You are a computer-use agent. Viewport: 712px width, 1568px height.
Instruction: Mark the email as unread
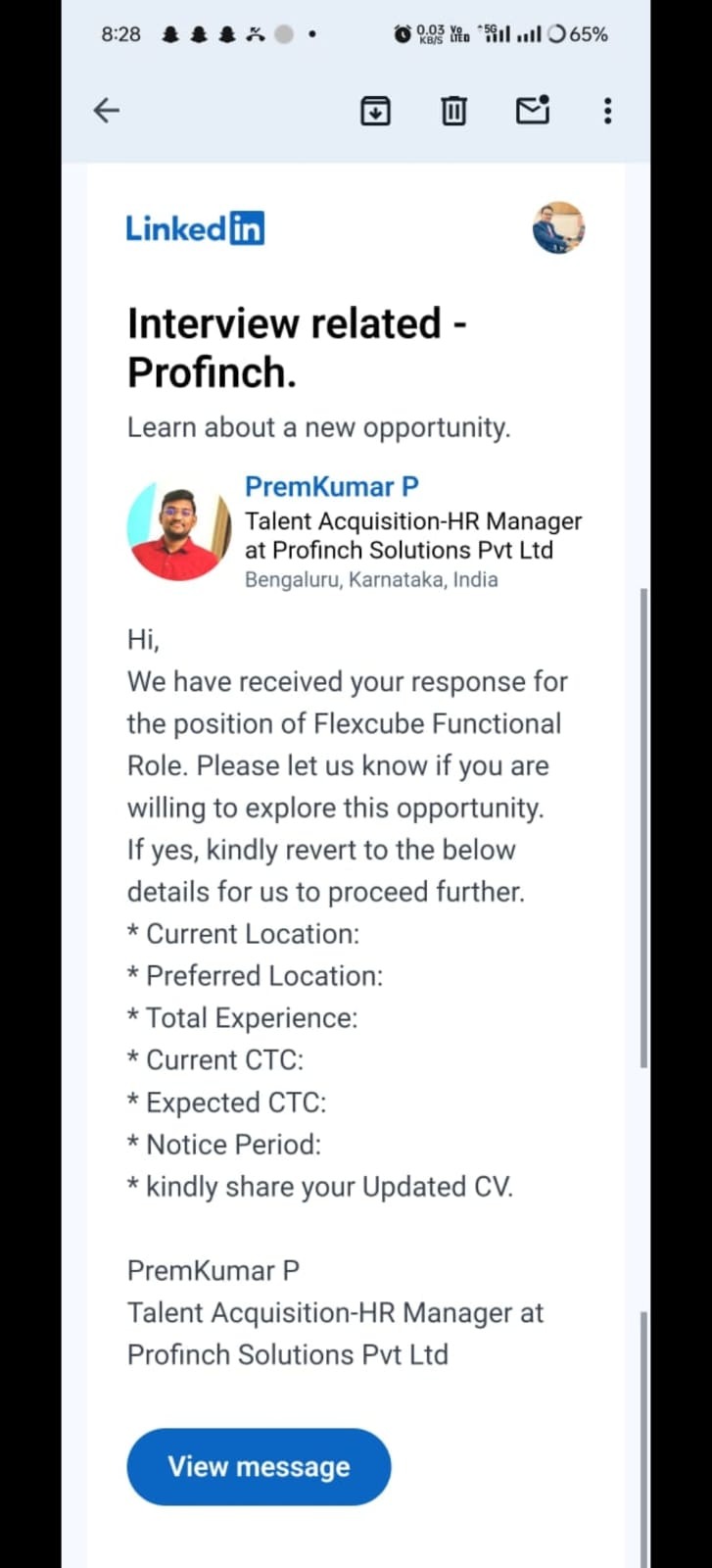tap(531, 111)
